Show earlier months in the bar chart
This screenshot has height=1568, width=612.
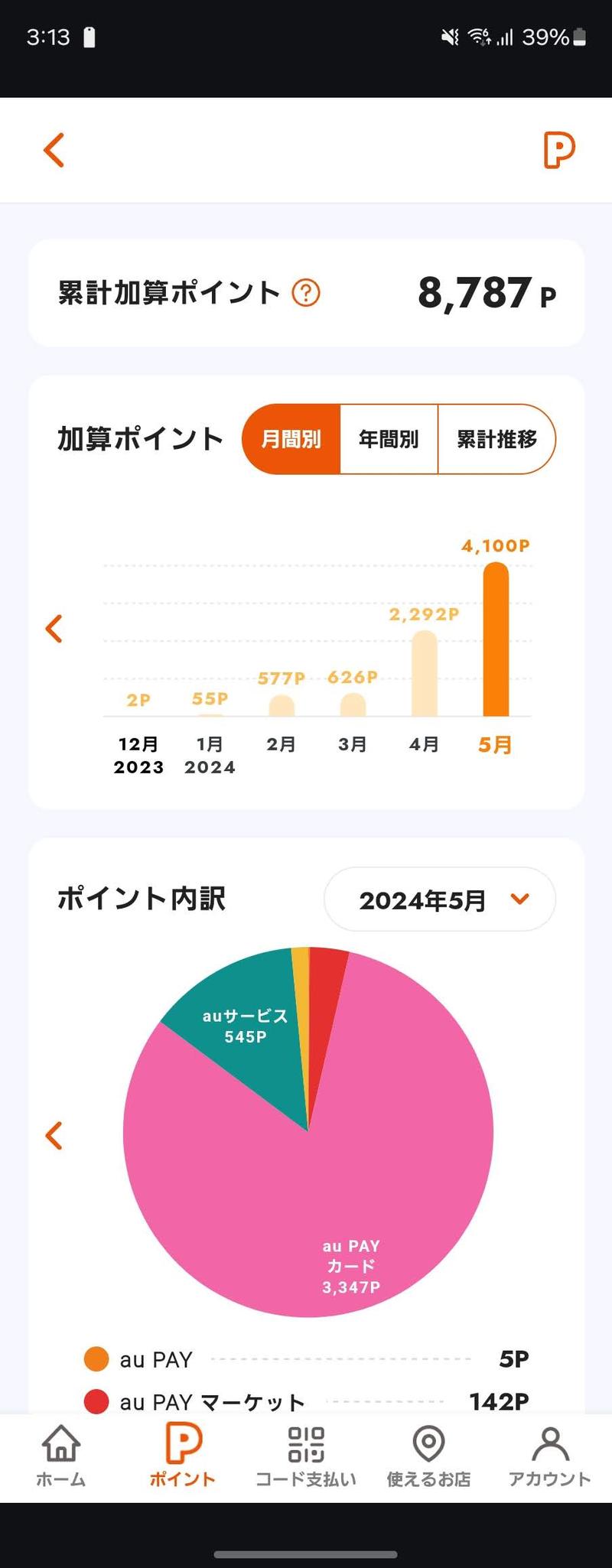(x=54, y=629)
